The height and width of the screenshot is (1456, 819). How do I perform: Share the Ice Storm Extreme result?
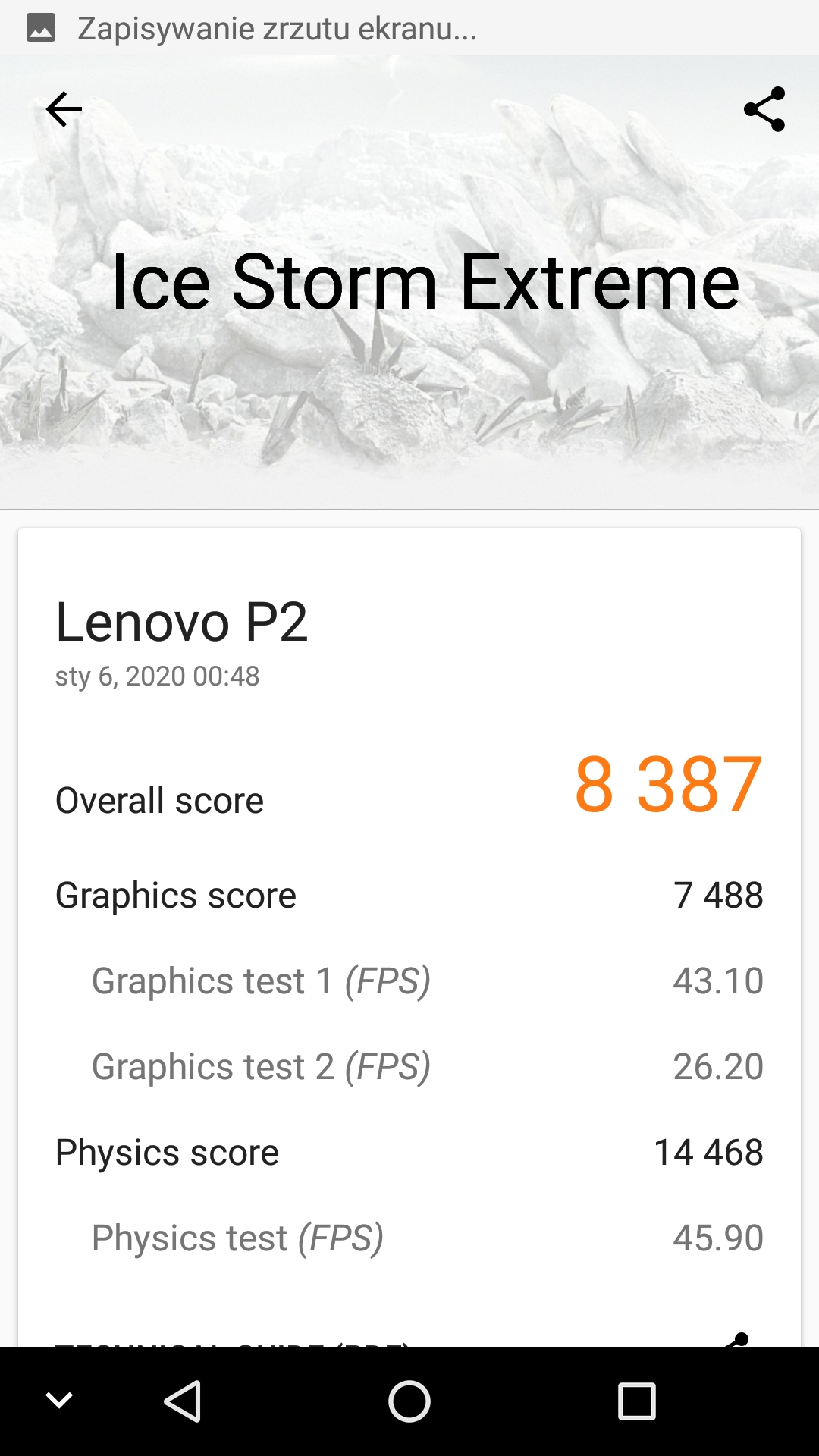[x=764, y=109]
